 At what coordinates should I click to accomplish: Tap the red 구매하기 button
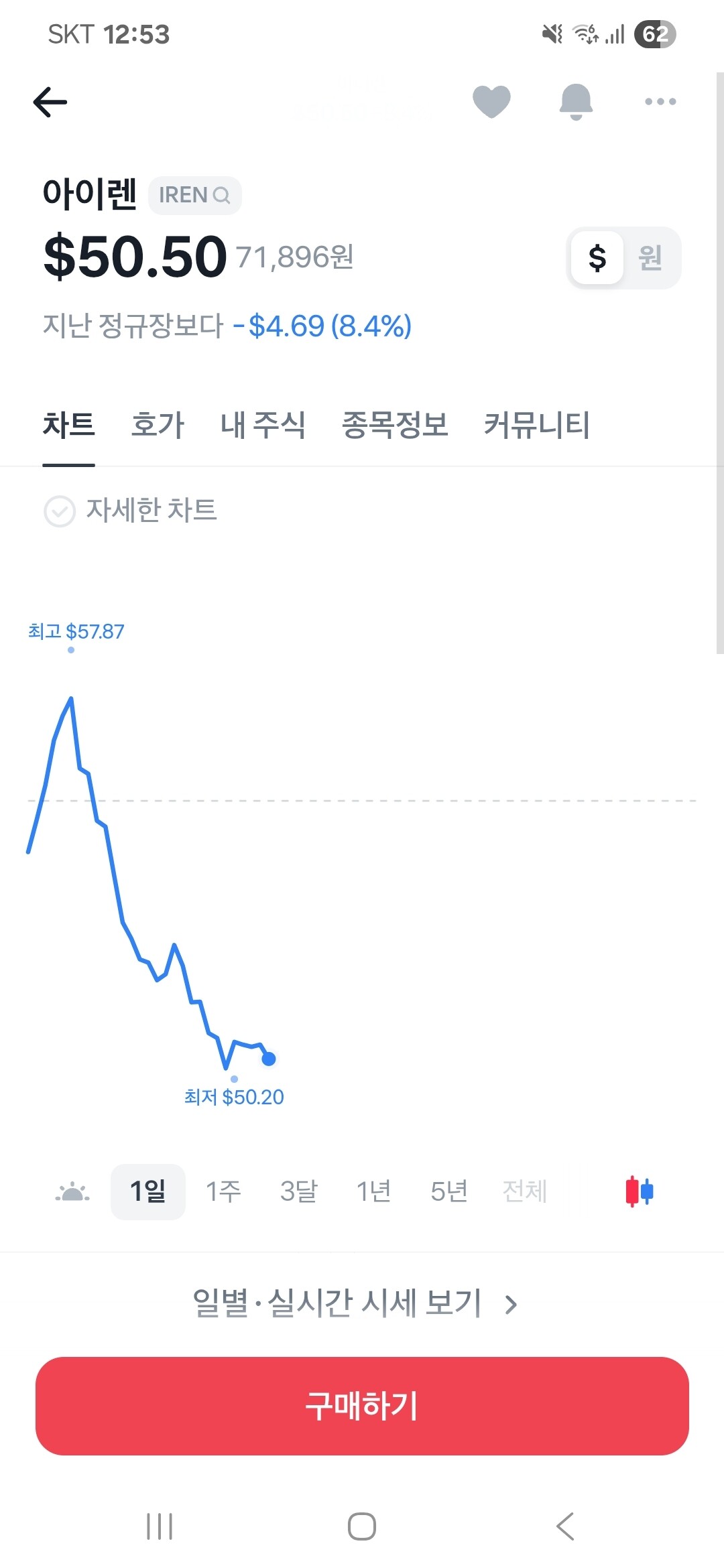pos(362,1406)
